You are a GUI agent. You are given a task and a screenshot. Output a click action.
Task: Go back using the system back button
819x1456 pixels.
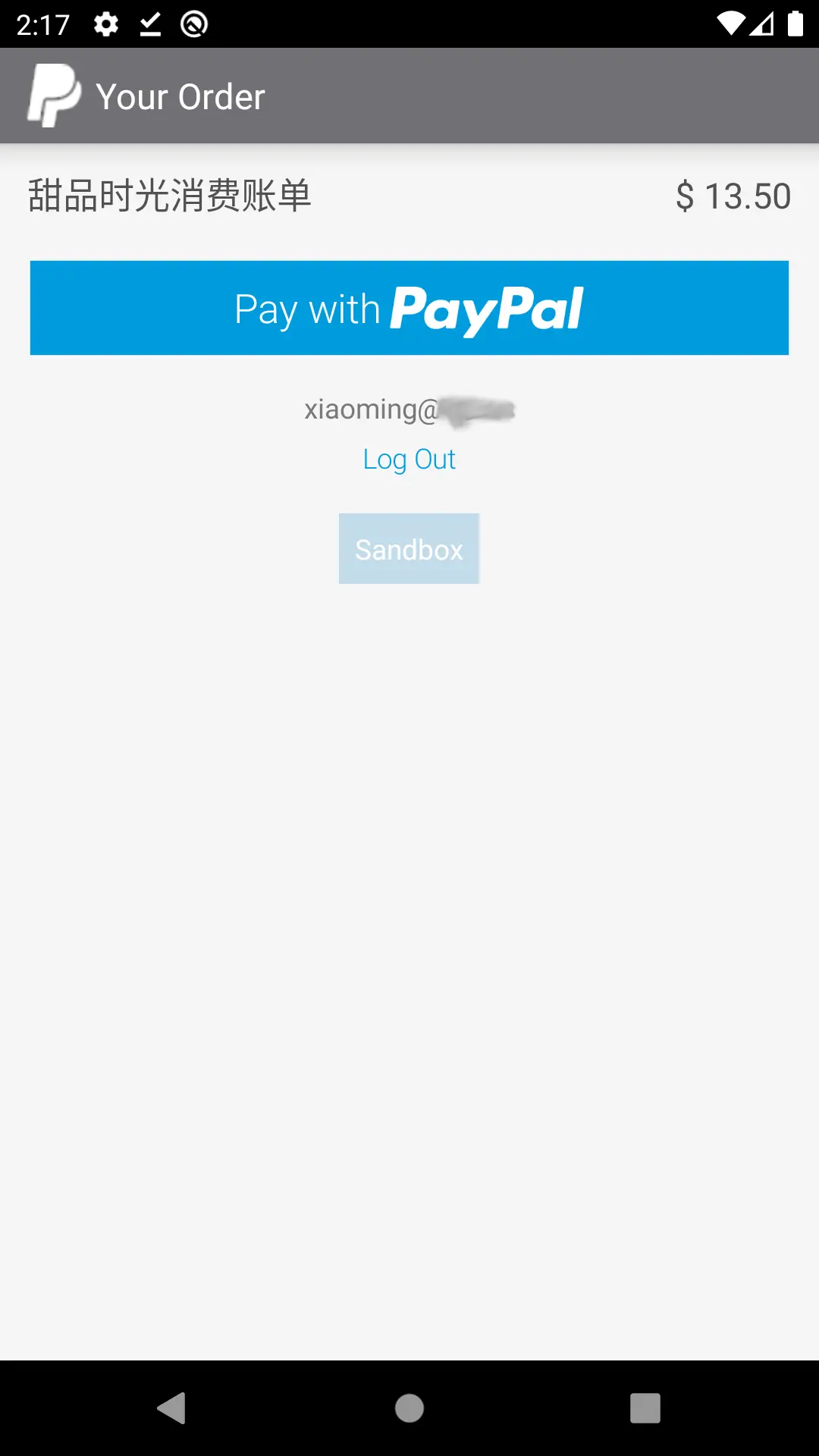click(x=171, y=1408)
